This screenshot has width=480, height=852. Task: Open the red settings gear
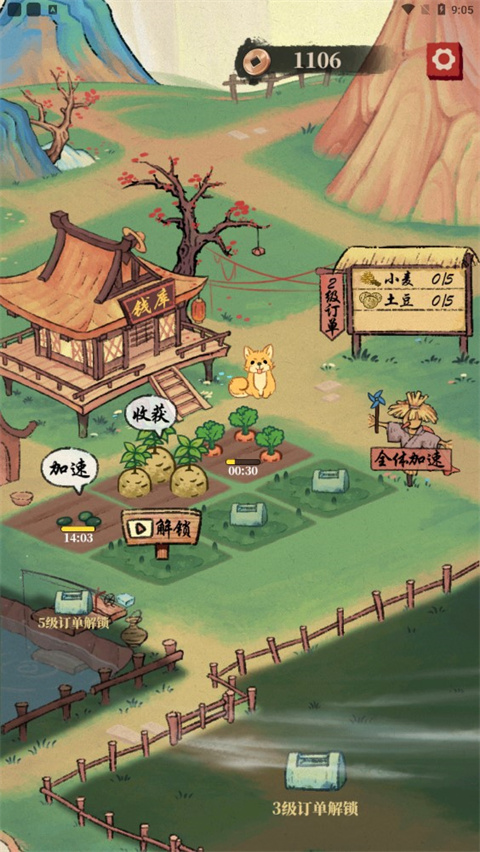[444, 60]
